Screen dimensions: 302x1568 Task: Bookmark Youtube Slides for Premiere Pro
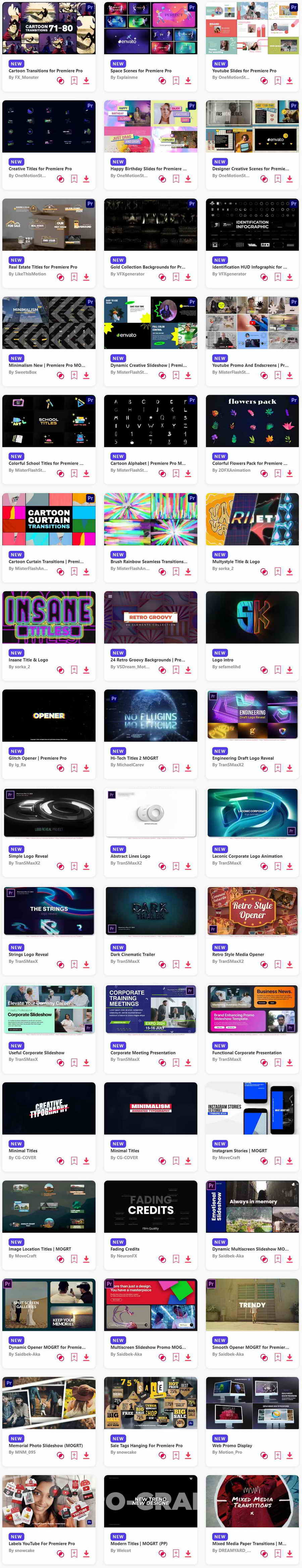point(278,80)
